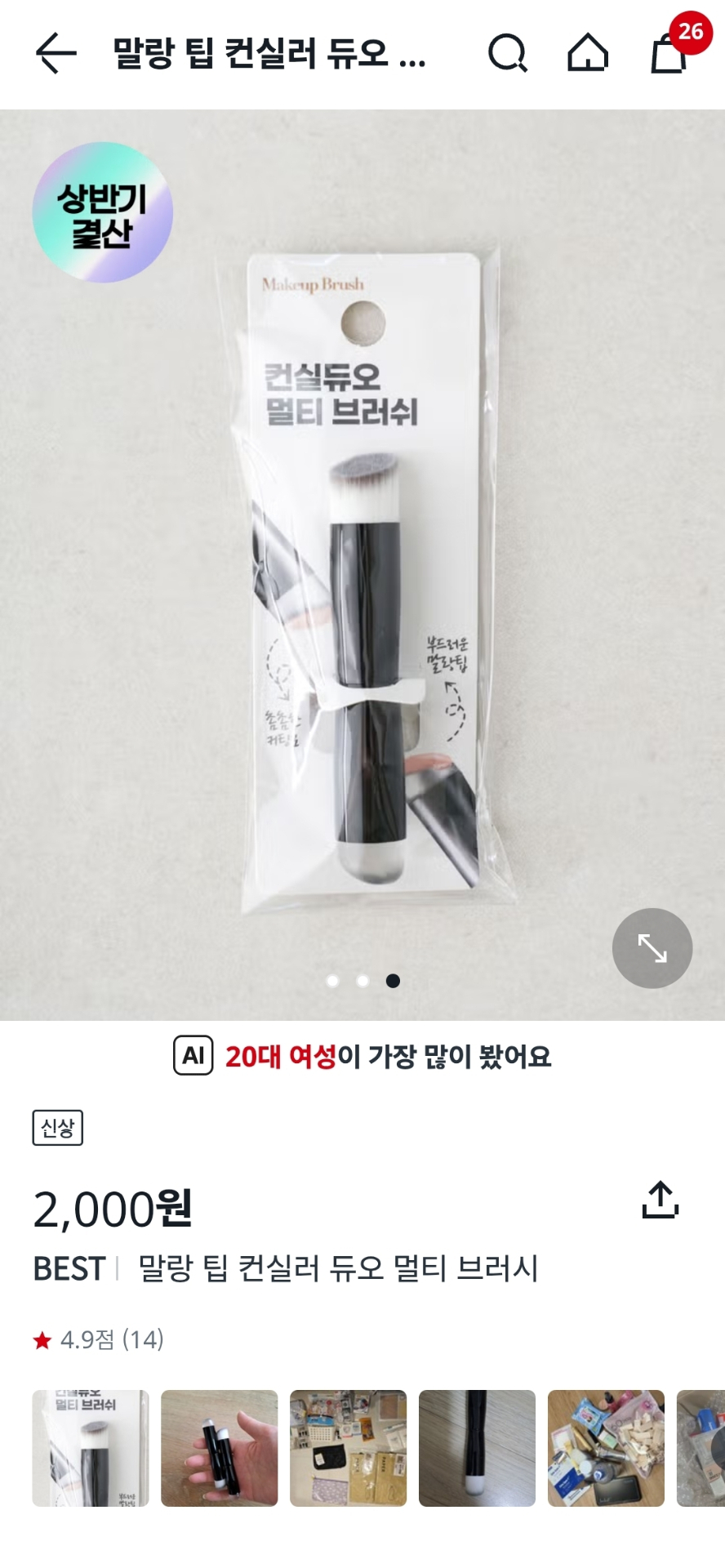This screenshot has width=725, height=1568.
Task: Open review photo of brush held in hand
Action: (x=219, y=1448)
